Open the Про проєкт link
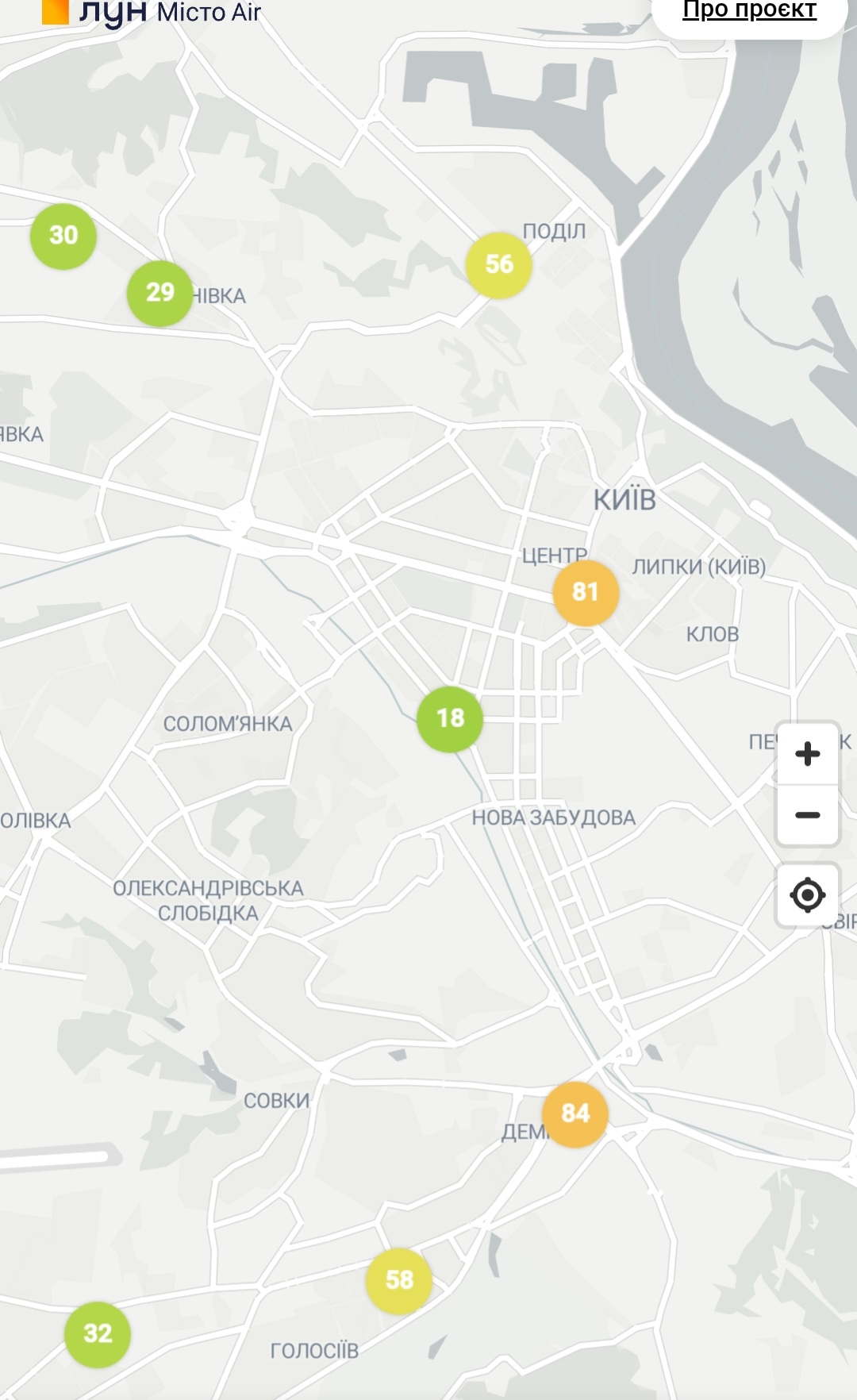 tap(749, 11)
